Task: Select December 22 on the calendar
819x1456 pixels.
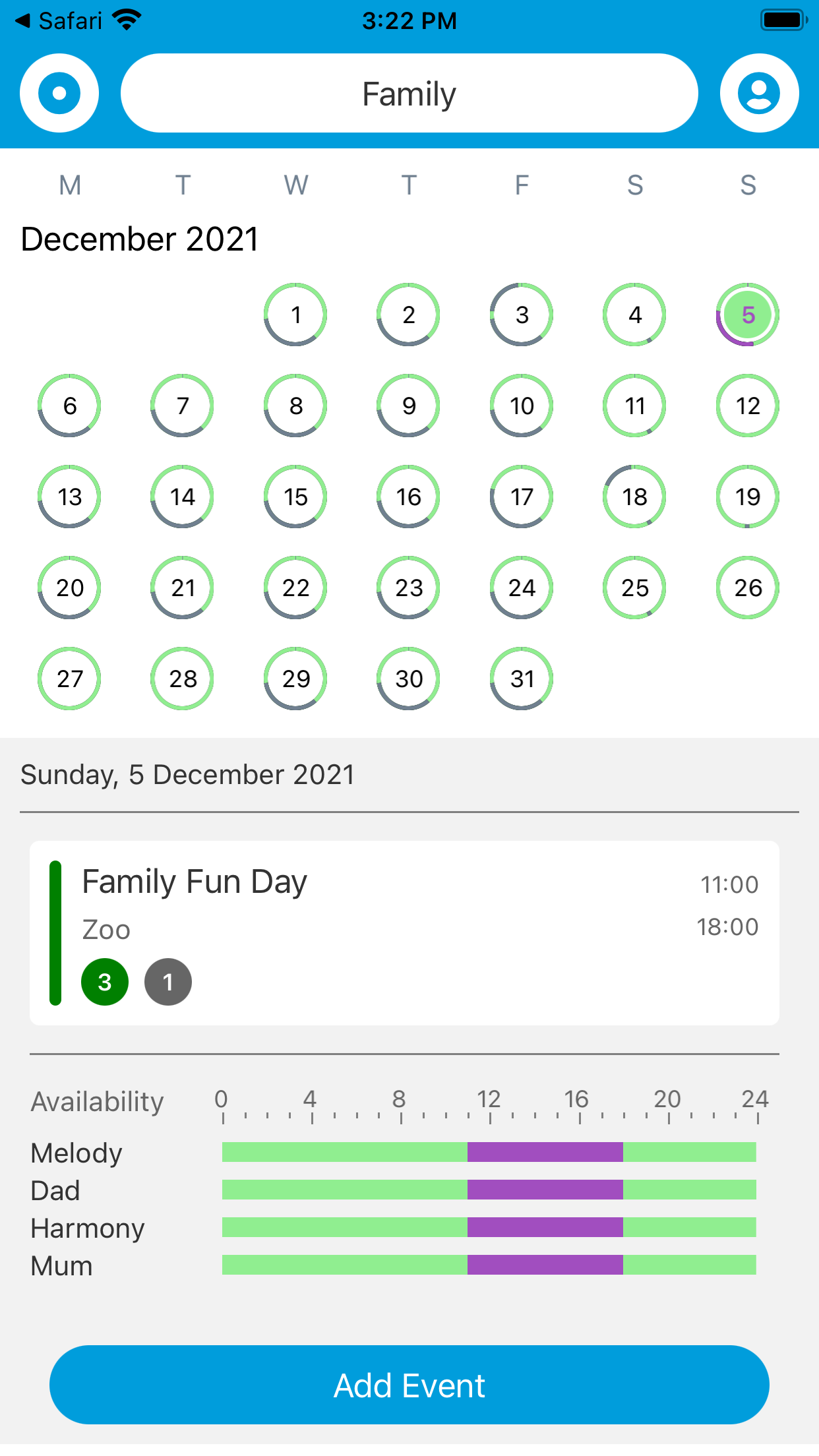Action: tap(296, 588)
